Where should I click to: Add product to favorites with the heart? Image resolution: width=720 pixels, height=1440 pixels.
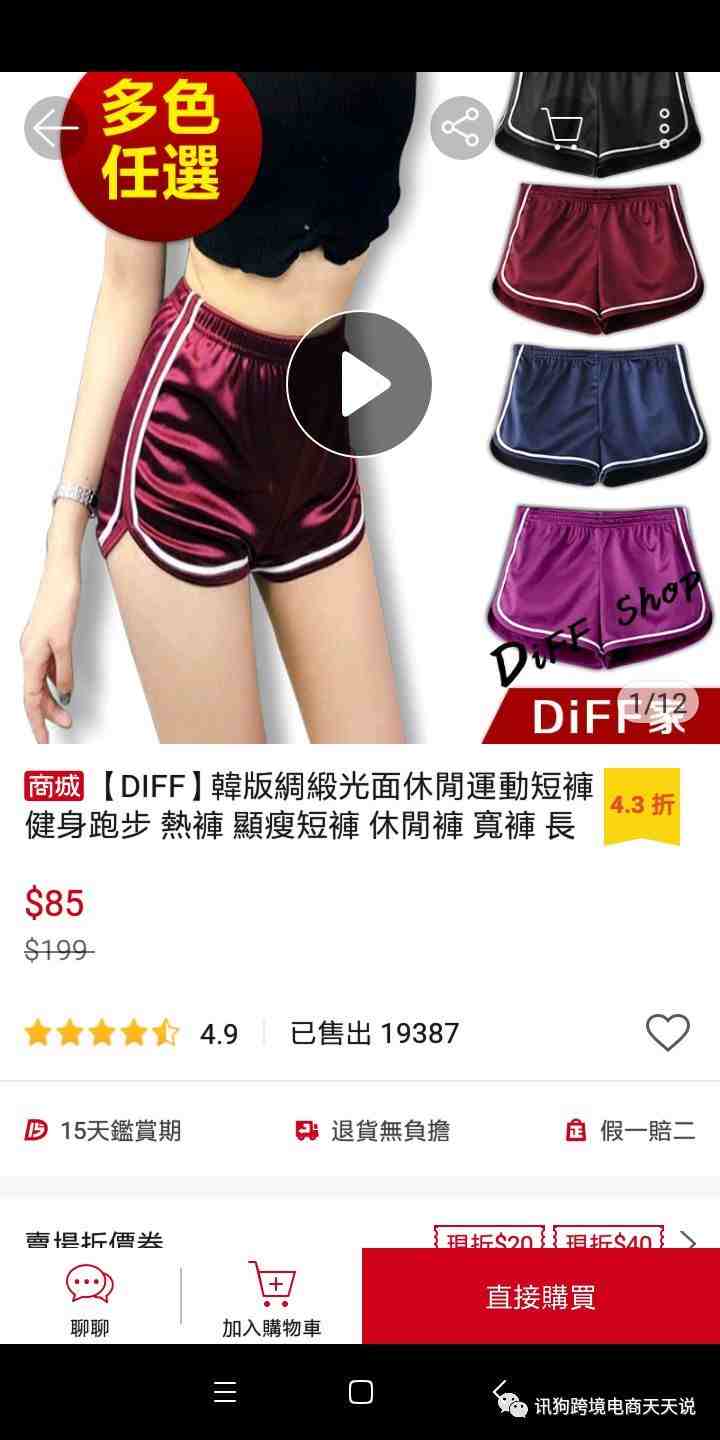click(x=667, y=1033)
